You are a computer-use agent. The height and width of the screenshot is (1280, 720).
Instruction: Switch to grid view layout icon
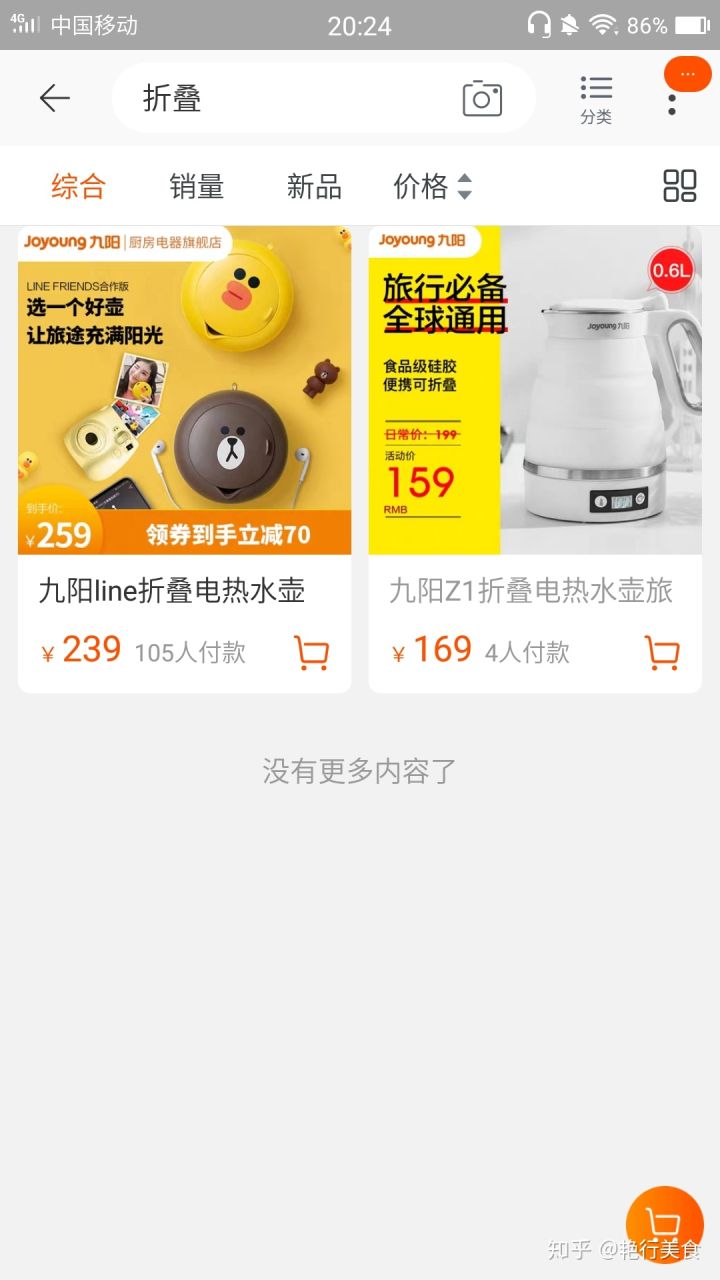click(x=681, y=186)
